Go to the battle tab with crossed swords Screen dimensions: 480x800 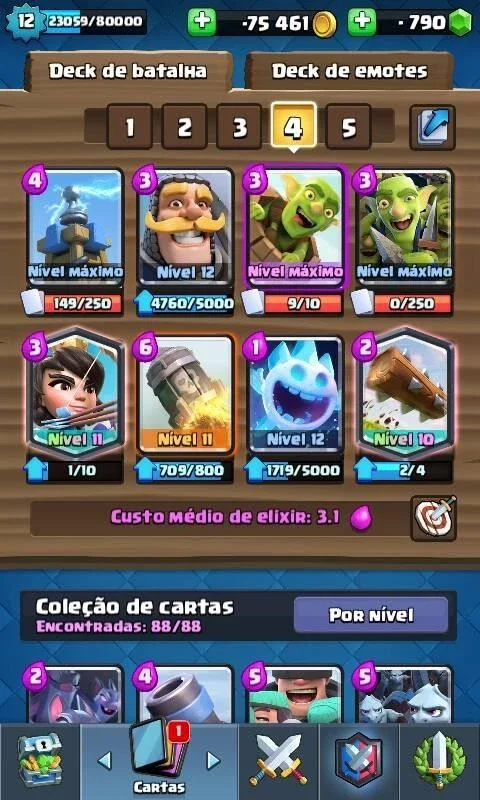[x=279, y=759]
